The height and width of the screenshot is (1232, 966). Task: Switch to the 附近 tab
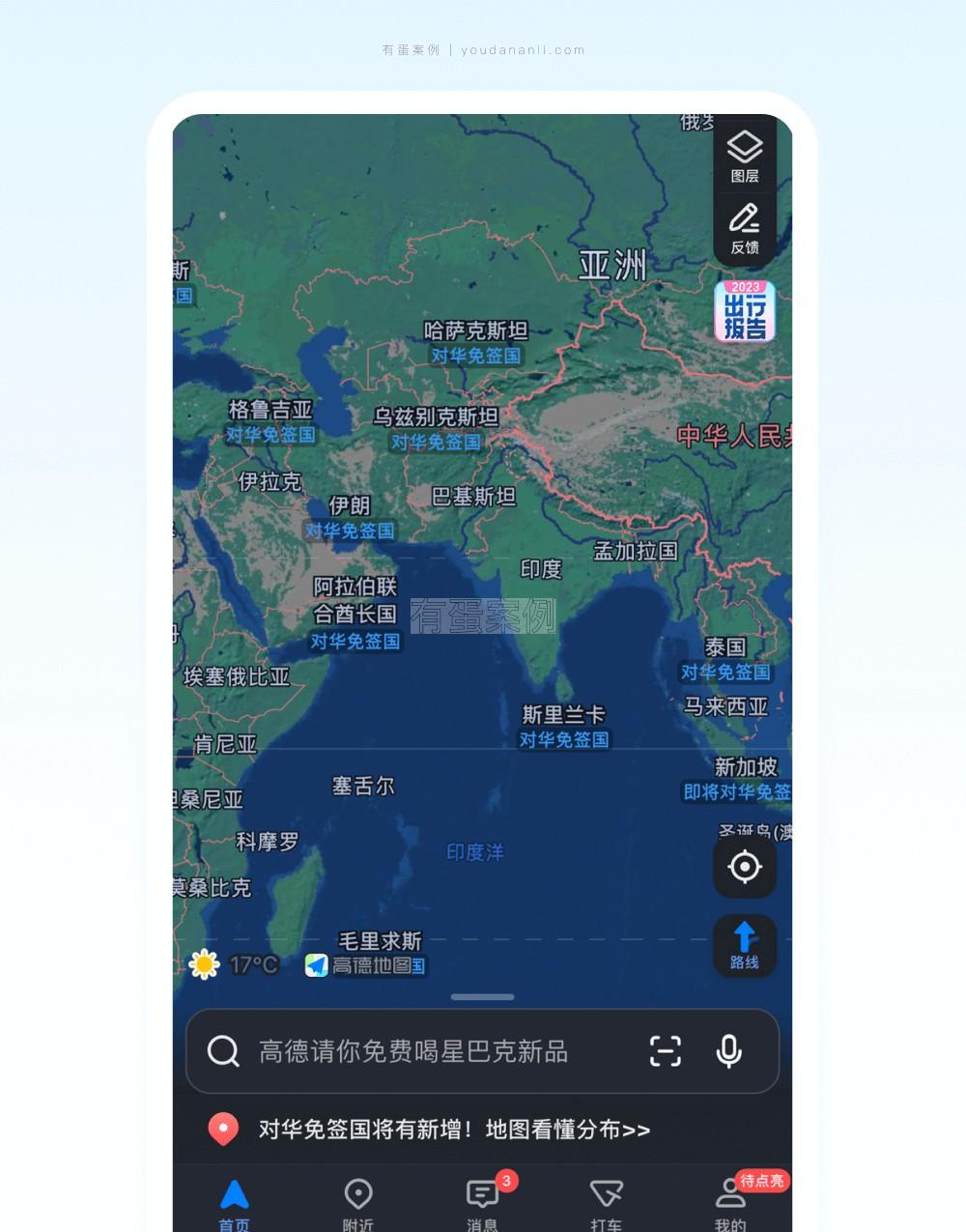point(357,1204)
